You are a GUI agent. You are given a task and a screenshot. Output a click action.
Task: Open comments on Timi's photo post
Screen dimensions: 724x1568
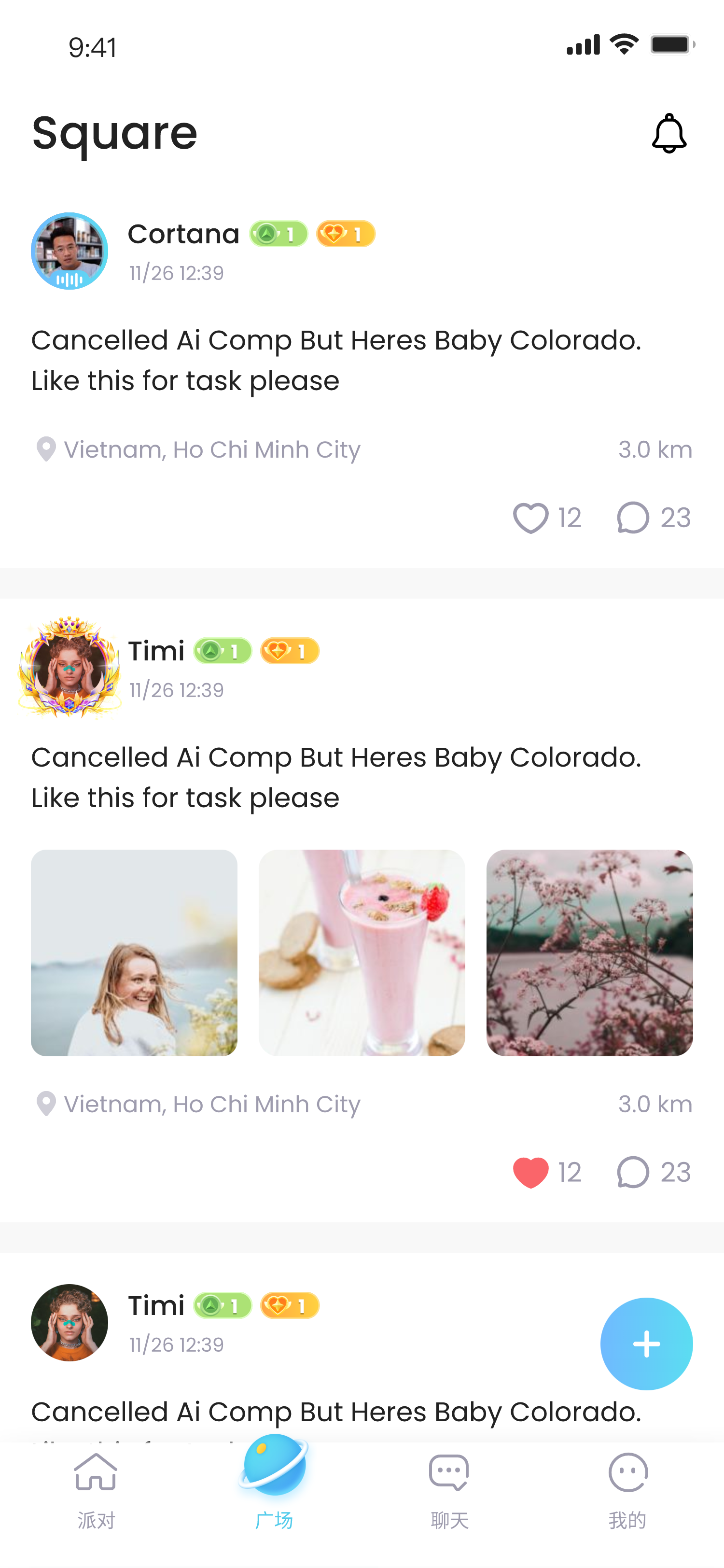(633, 1172)
